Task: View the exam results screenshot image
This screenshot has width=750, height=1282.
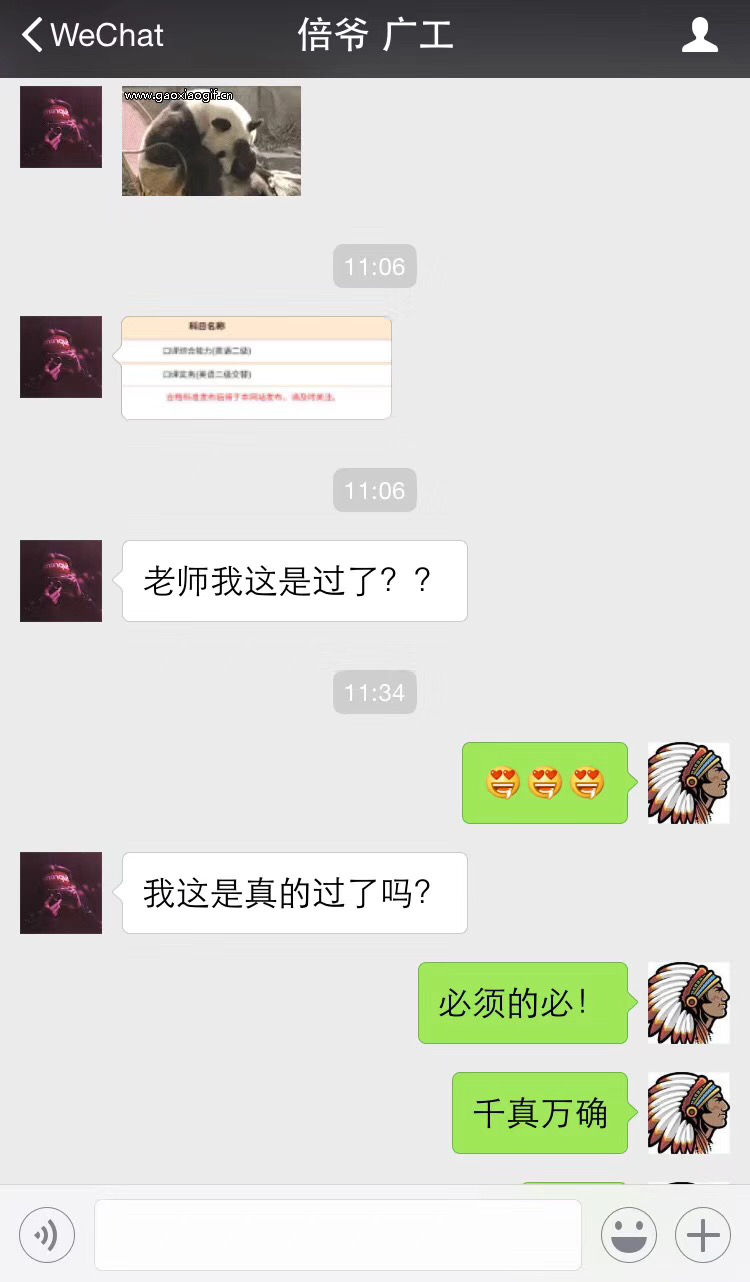Action: point(256,368)
